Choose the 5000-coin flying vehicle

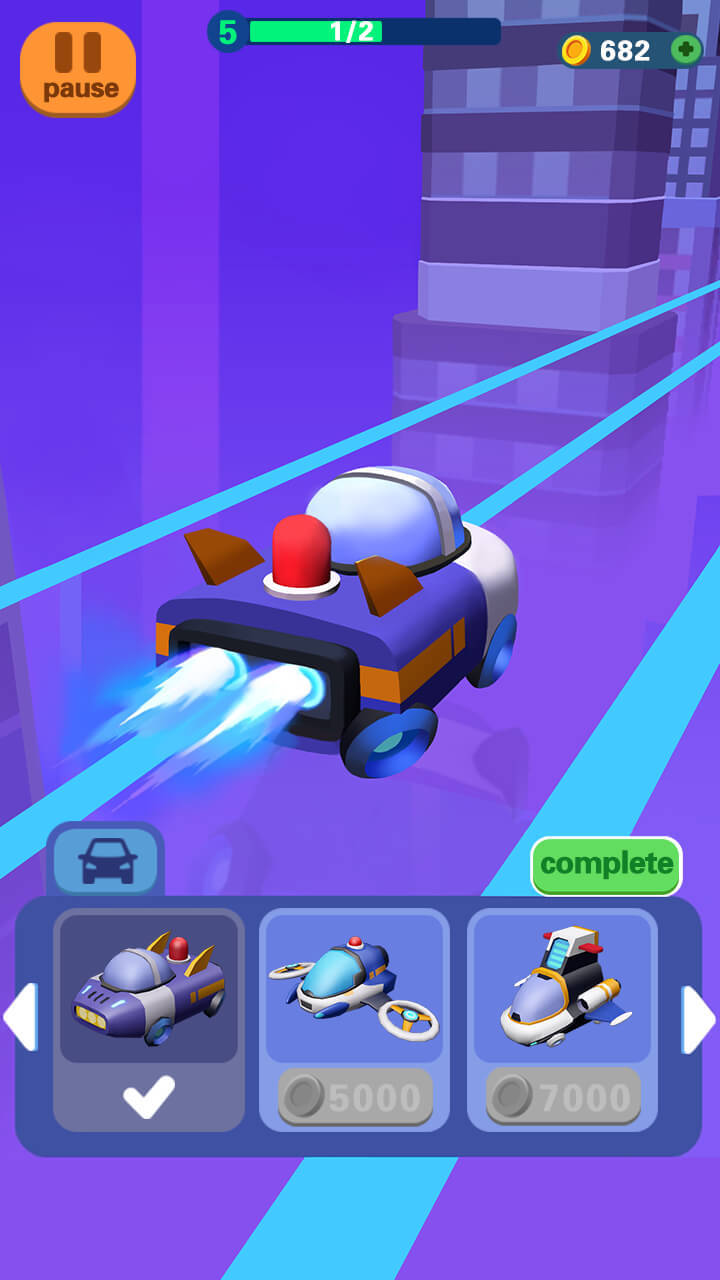pyautogui.click(x=354, y=1018)
